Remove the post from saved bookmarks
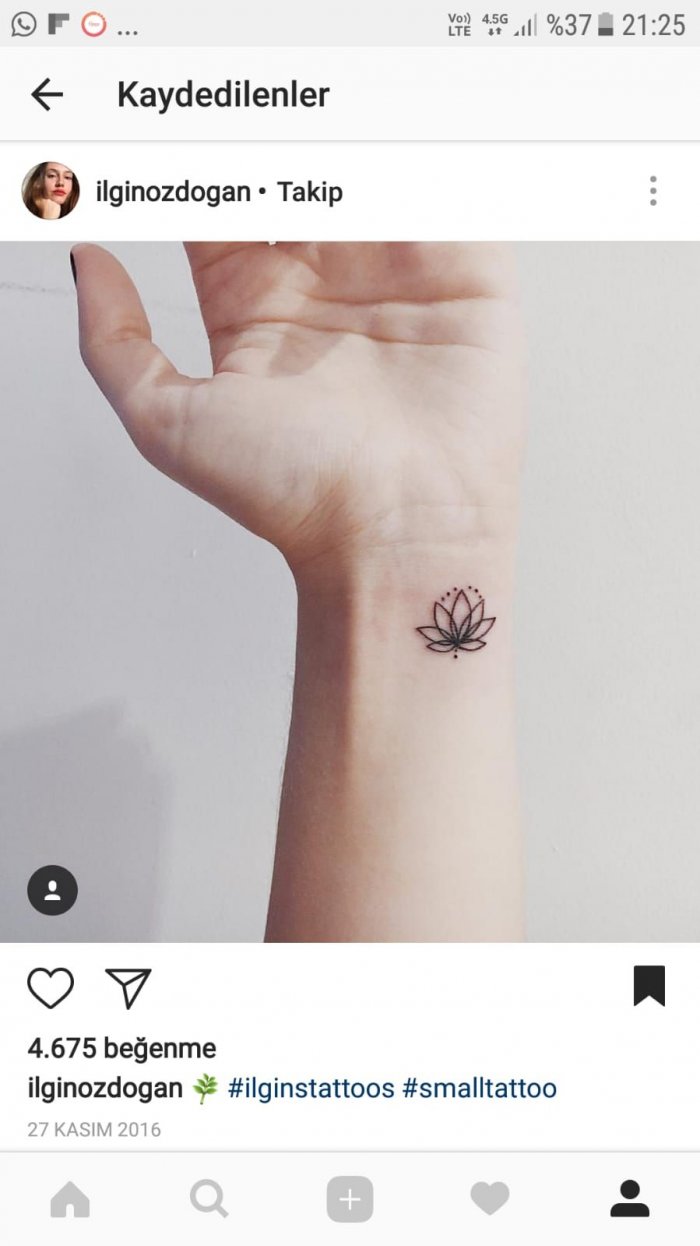The width and height of the screenshot is (700, 1246). coord(649,986)
